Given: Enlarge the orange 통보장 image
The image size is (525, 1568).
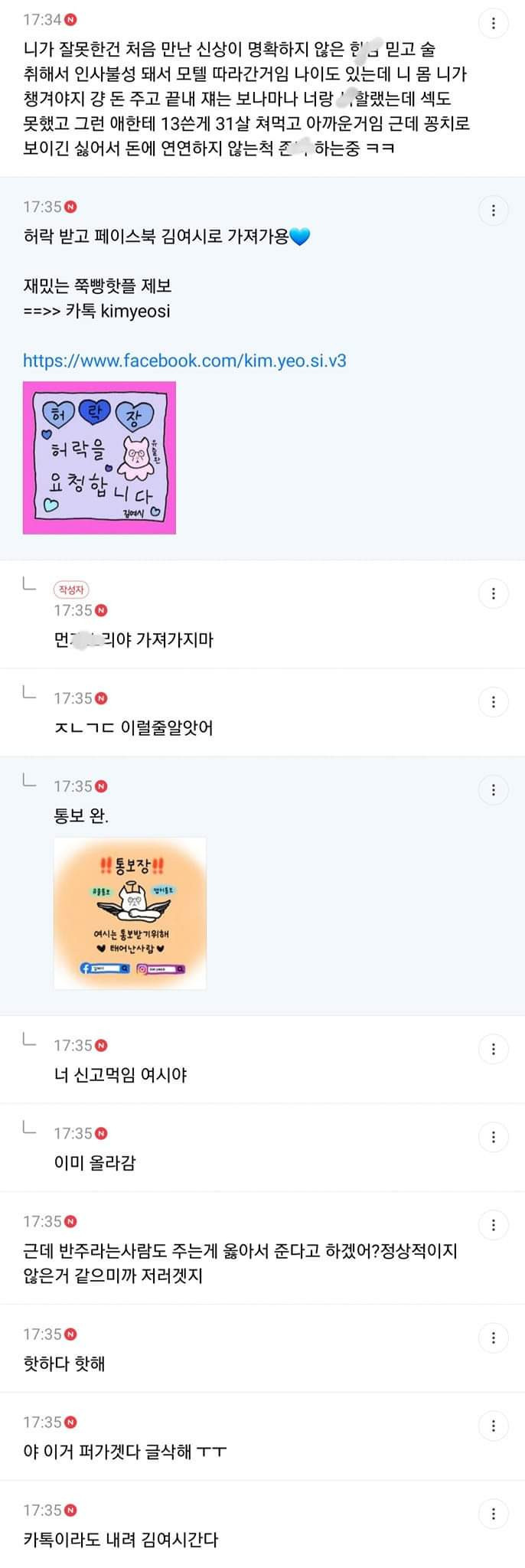Looking at the screenshot, I should [130, 913].
